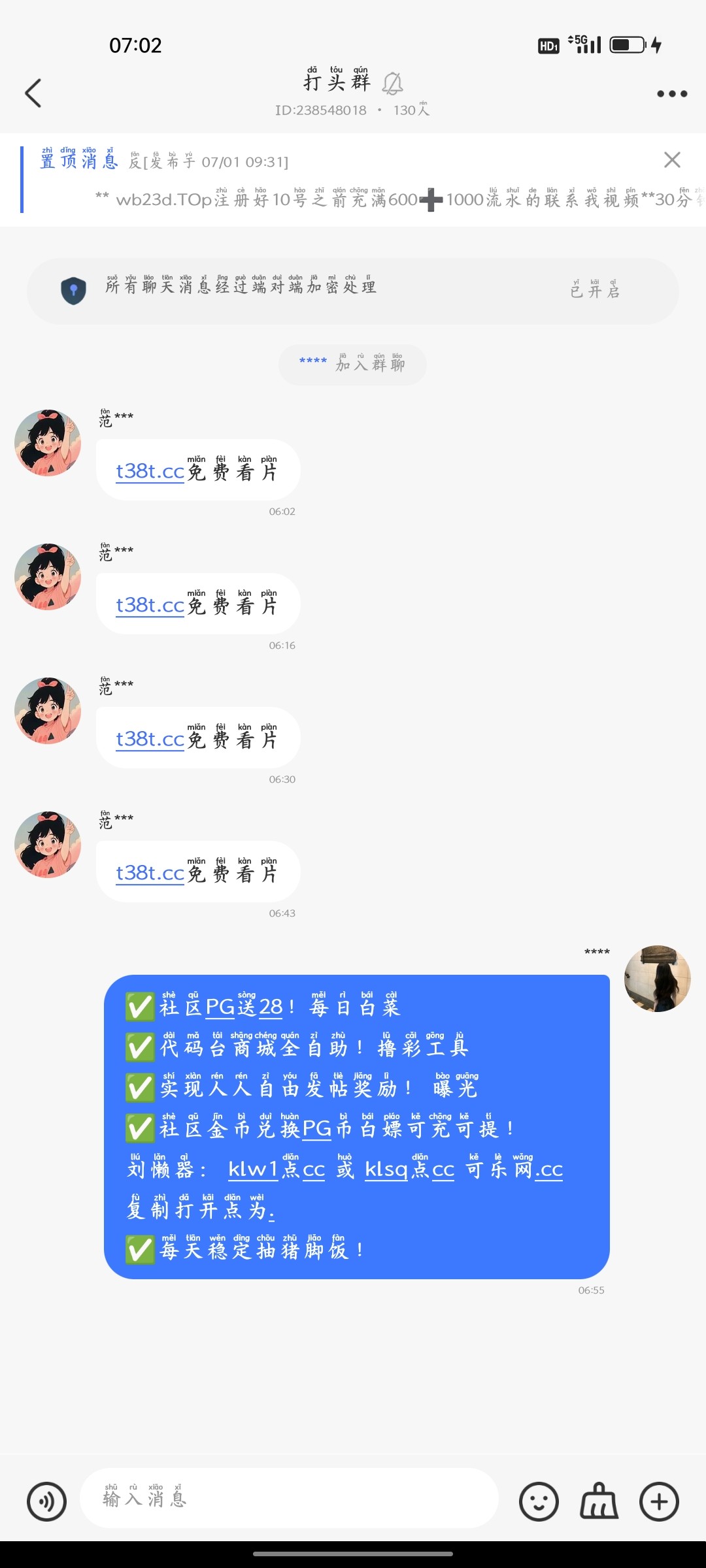The width and height of the screenshot is (706, 1568).
Task: View 范*** avatar on the 06:02 message
Action: 48,443
